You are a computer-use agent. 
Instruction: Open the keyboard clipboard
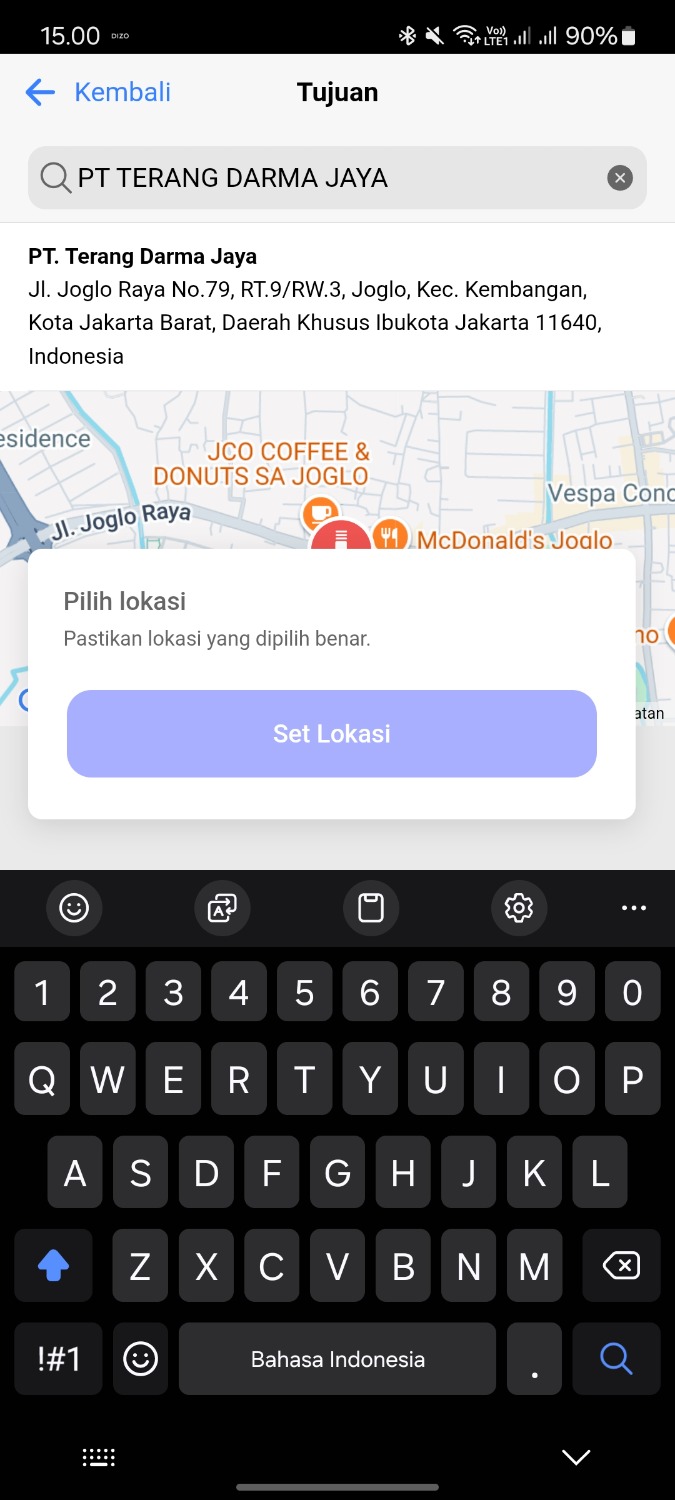[x=371, y=908]
